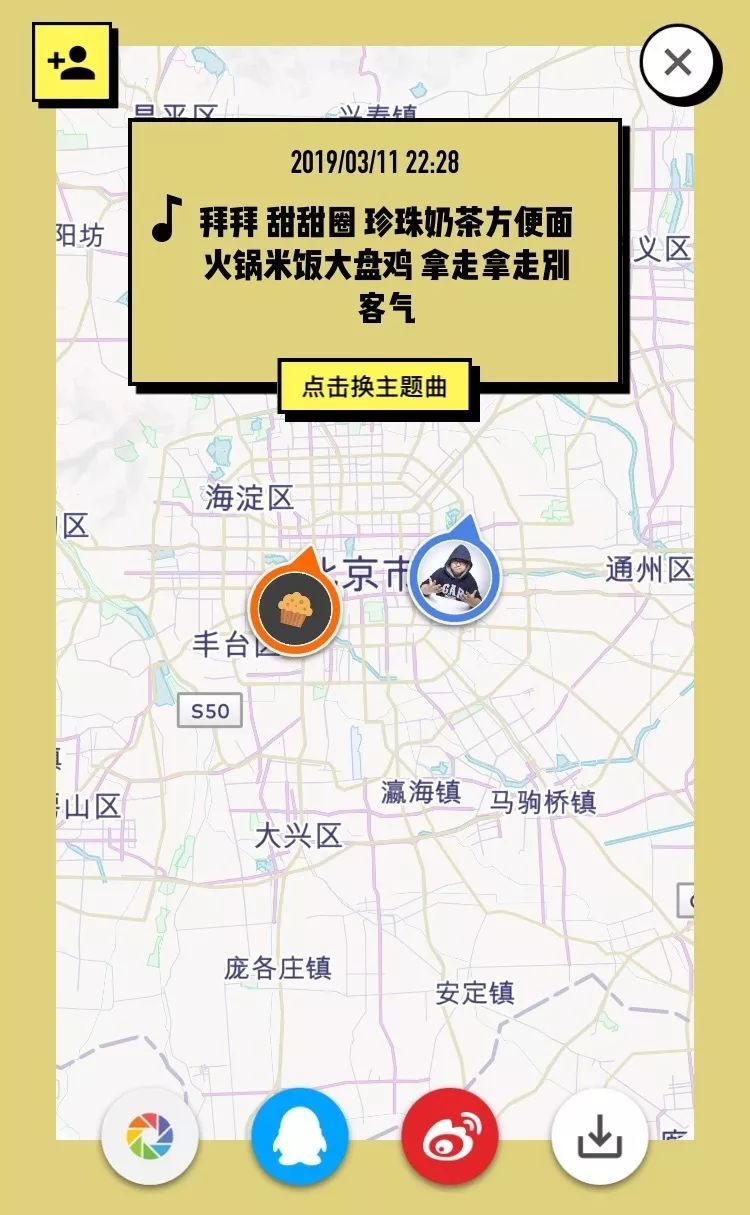Click the colorful lens swatch icon
The image size is (750, 1215).
148,1137
